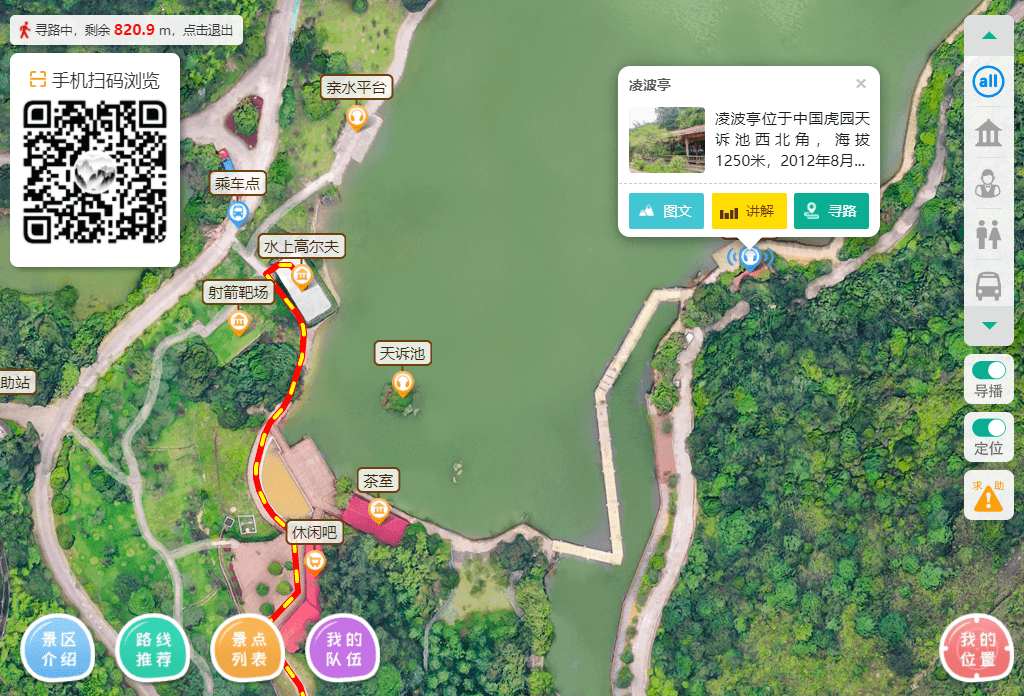Image resolution: width=1024 pixels, height=696 pixels.
Task: Center the map on 我的位置
Action: click(x=977, y=650)
